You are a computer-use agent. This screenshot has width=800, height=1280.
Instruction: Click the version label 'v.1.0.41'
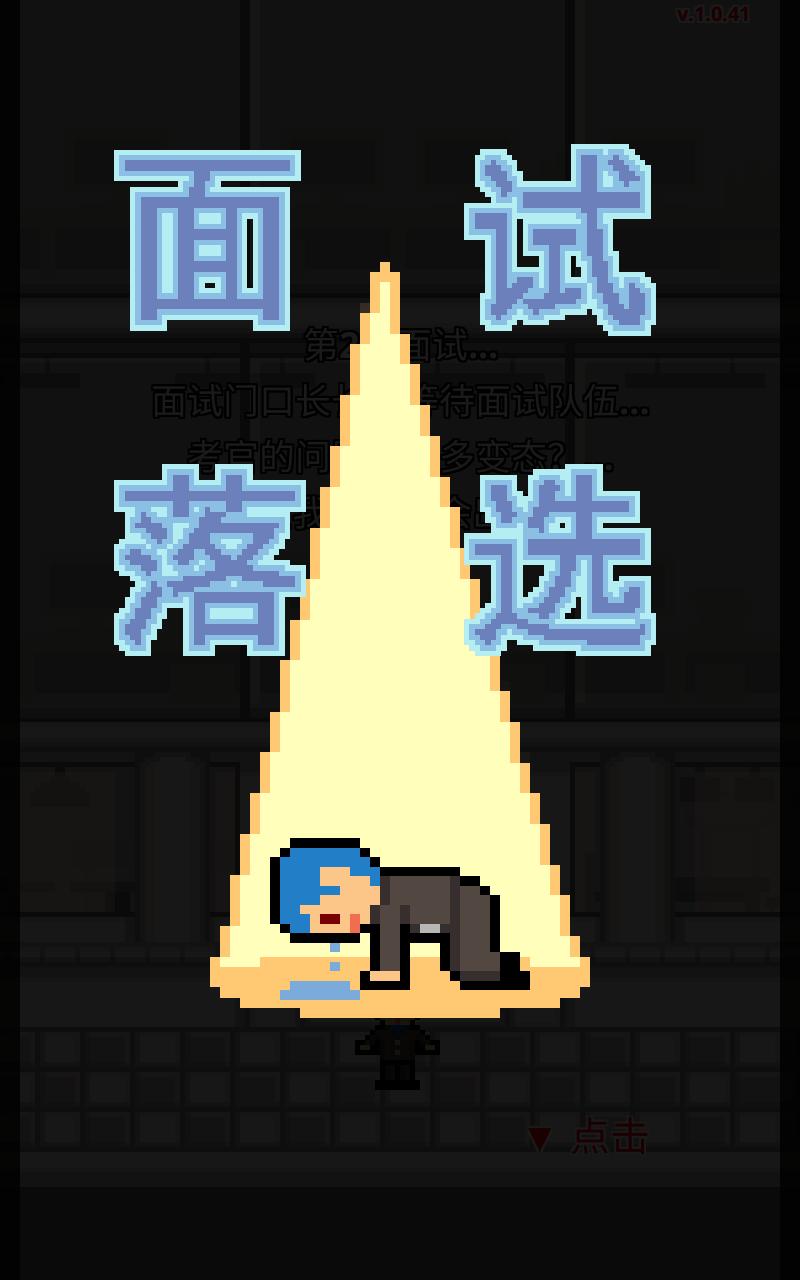coord(716,12)
